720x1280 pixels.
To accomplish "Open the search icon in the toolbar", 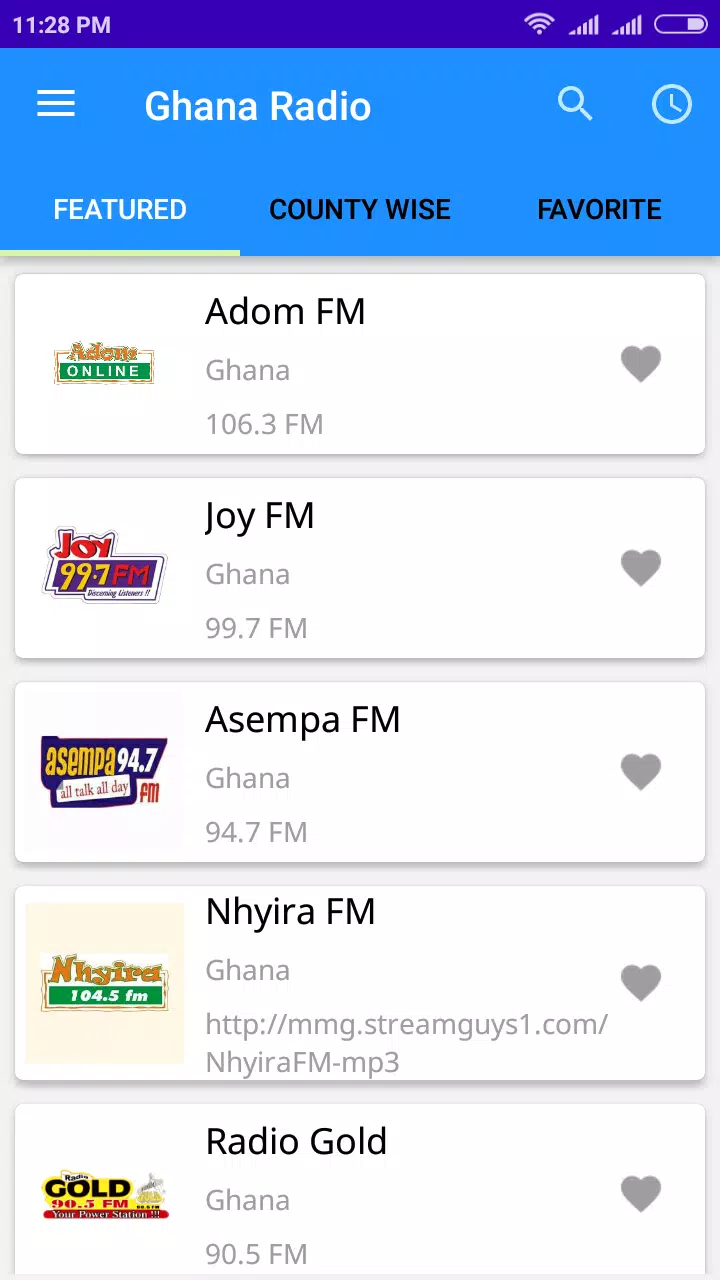I will point(575,104).
